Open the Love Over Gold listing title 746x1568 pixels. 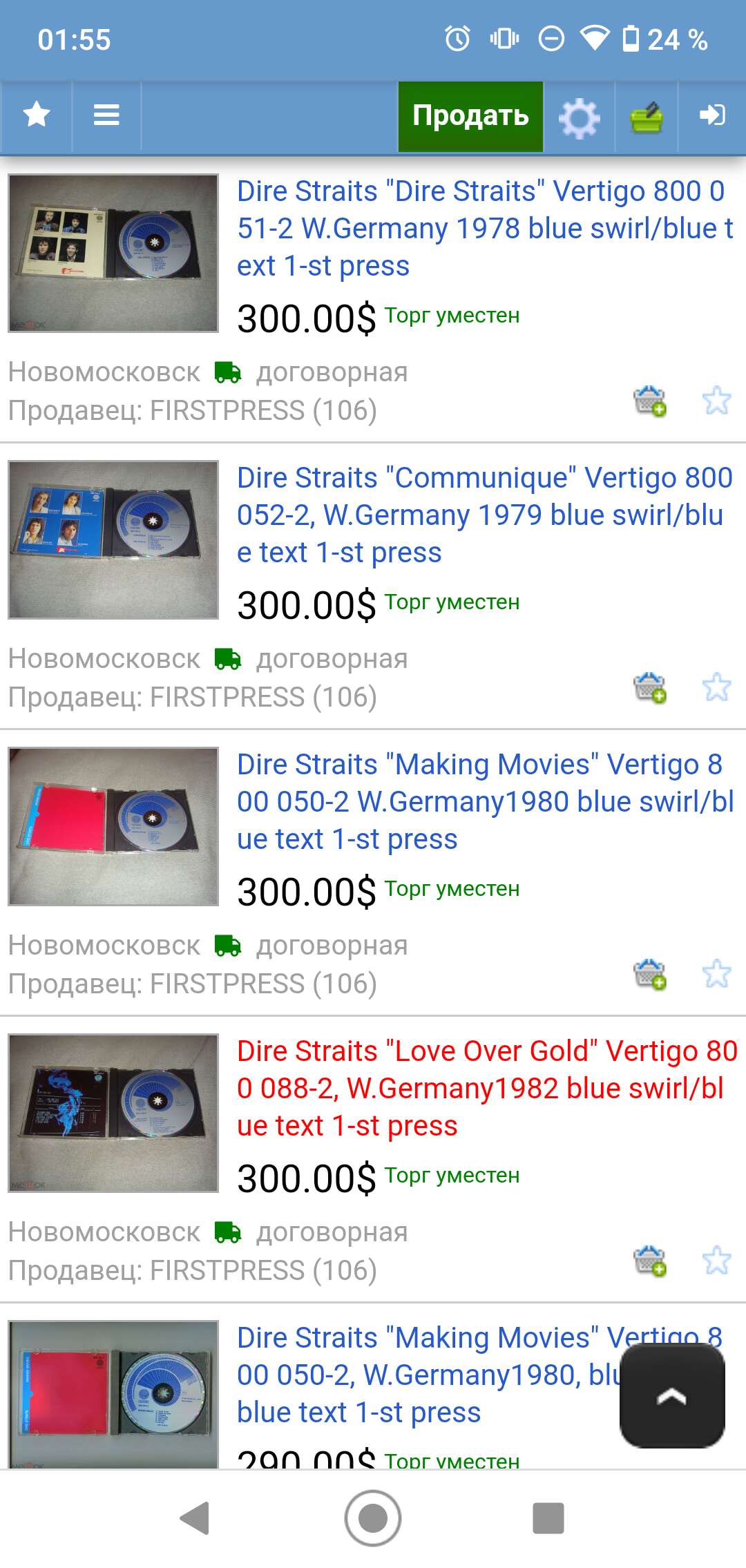[x=487, y=1089]
